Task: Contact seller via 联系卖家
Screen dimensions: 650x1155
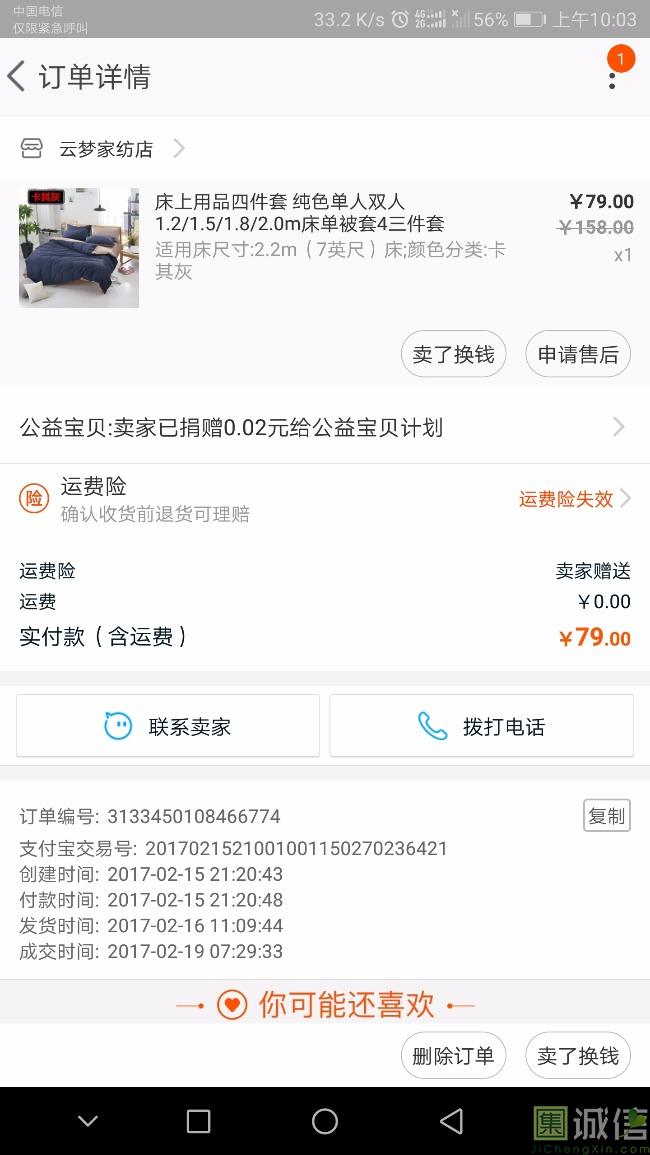Action: click(x=168, y=726)
